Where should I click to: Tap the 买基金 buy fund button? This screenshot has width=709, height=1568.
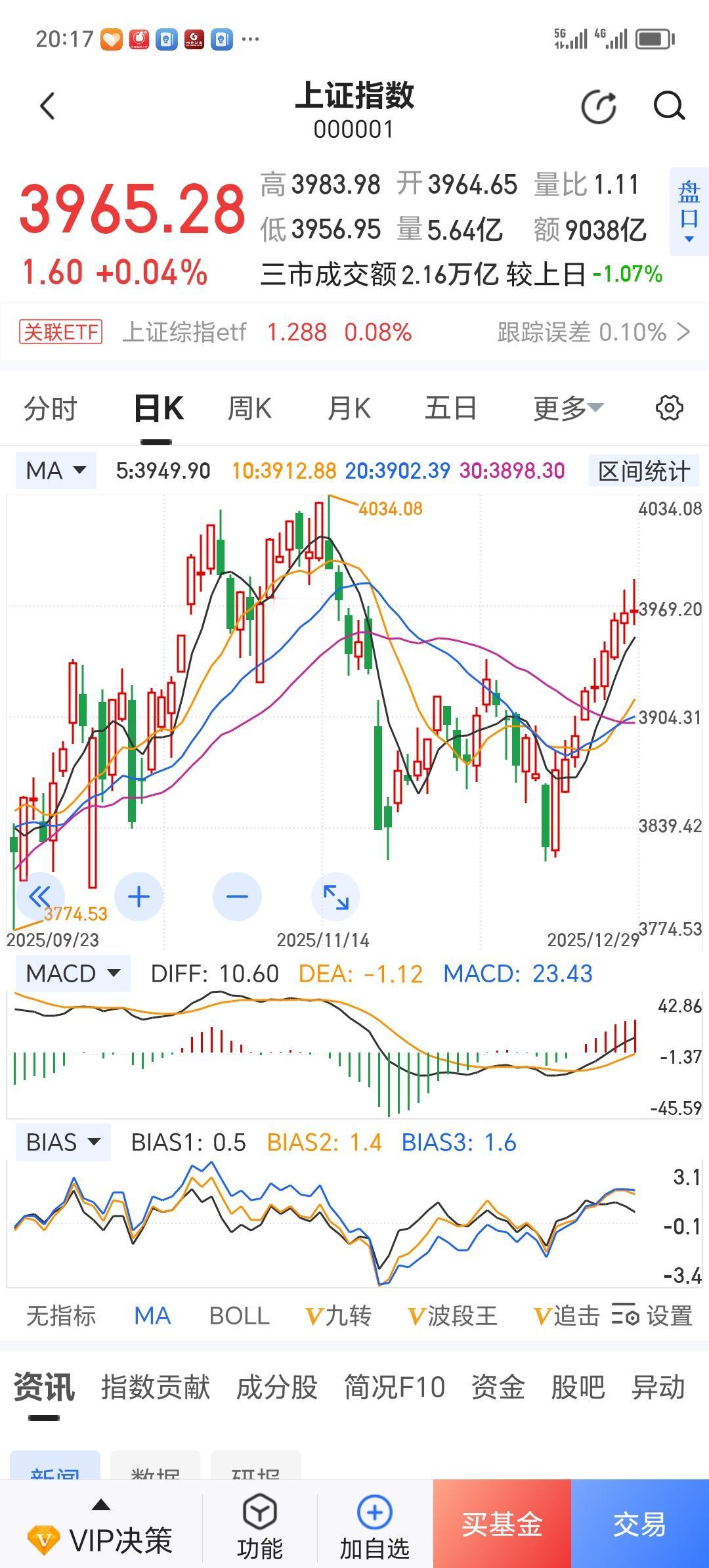coord(502,1523)
